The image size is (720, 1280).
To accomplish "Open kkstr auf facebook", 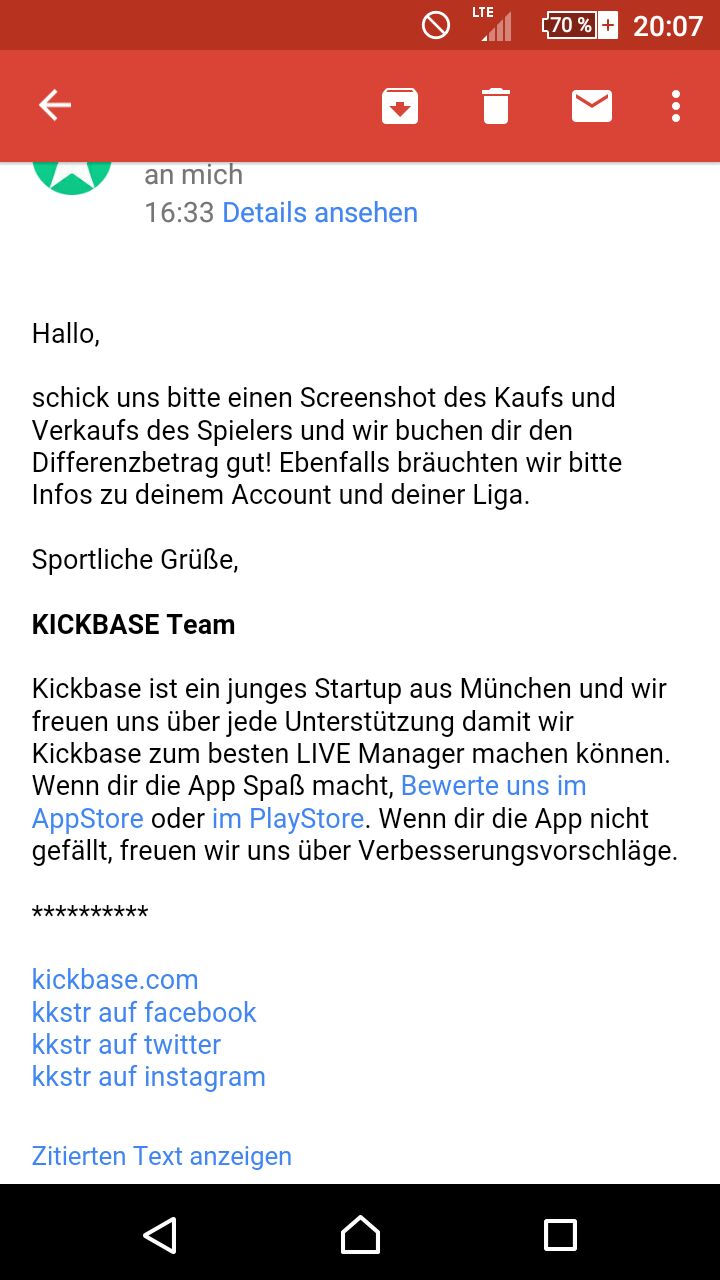I will [144, 1012].
